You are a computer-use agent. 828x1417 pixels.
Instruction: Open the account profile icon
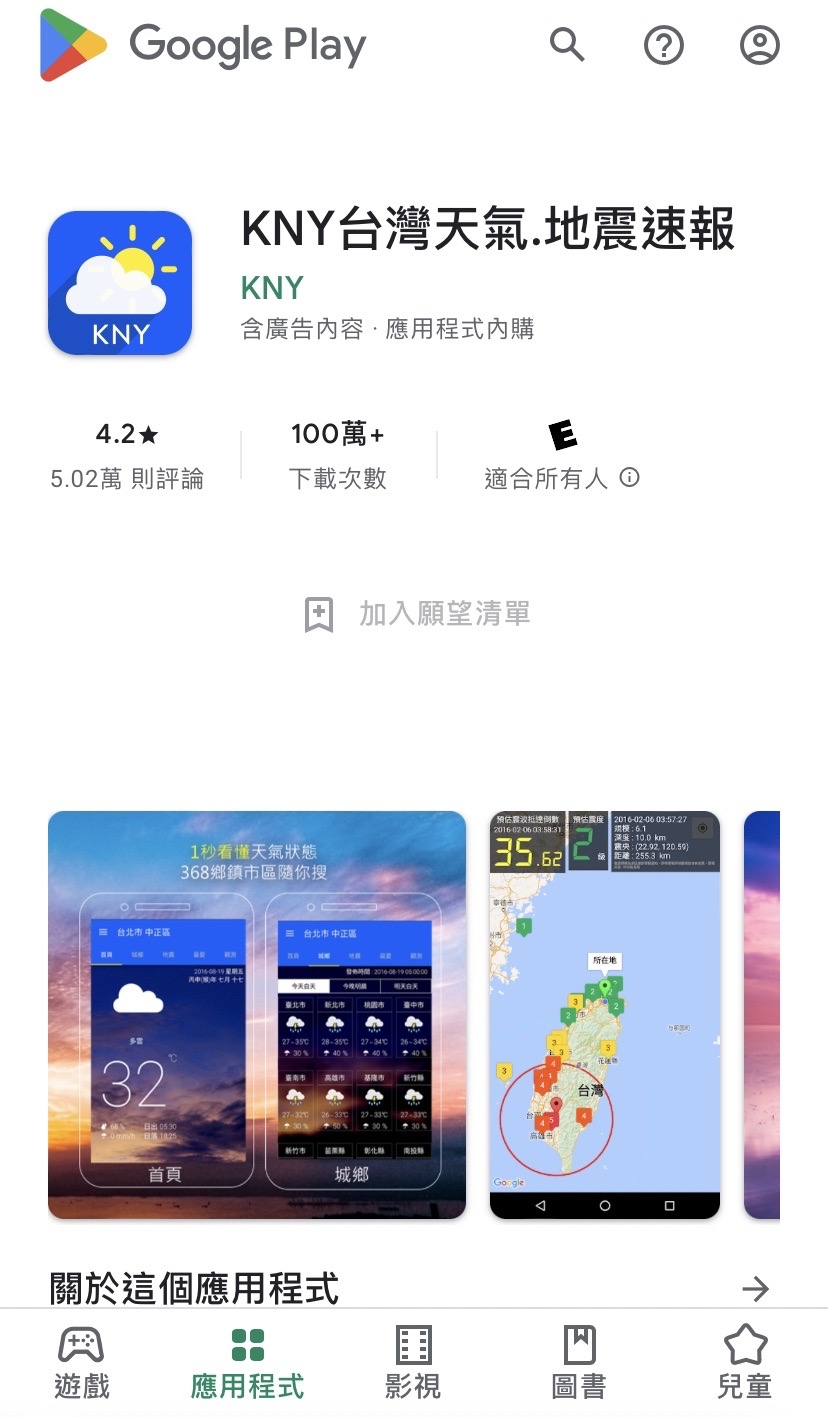[x=759, y=45]
